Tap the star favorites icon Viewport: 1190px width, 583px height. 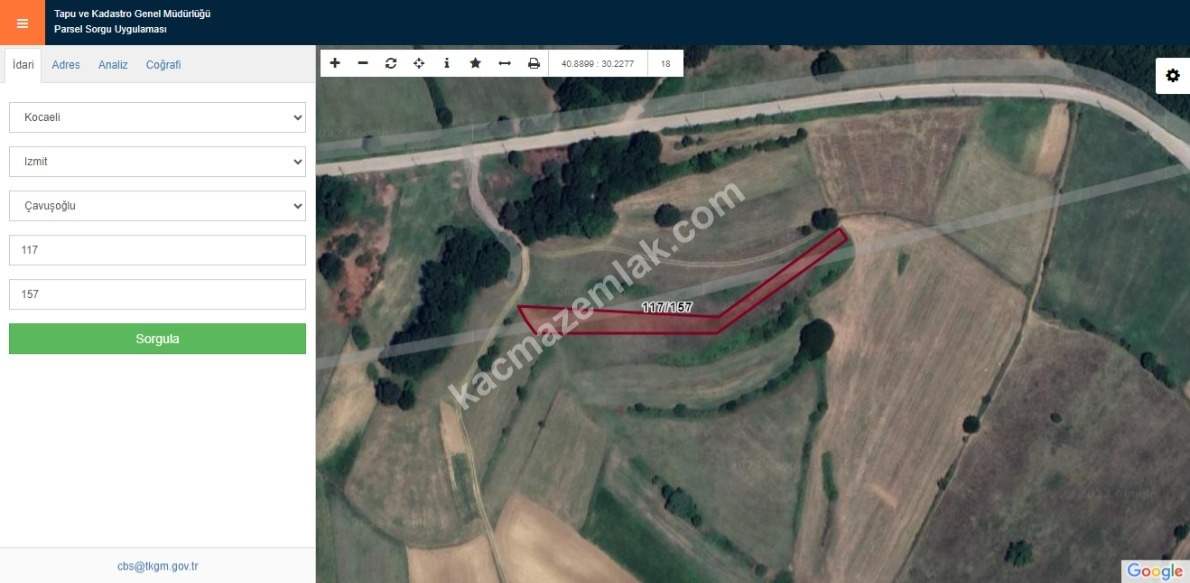(475, 63)
